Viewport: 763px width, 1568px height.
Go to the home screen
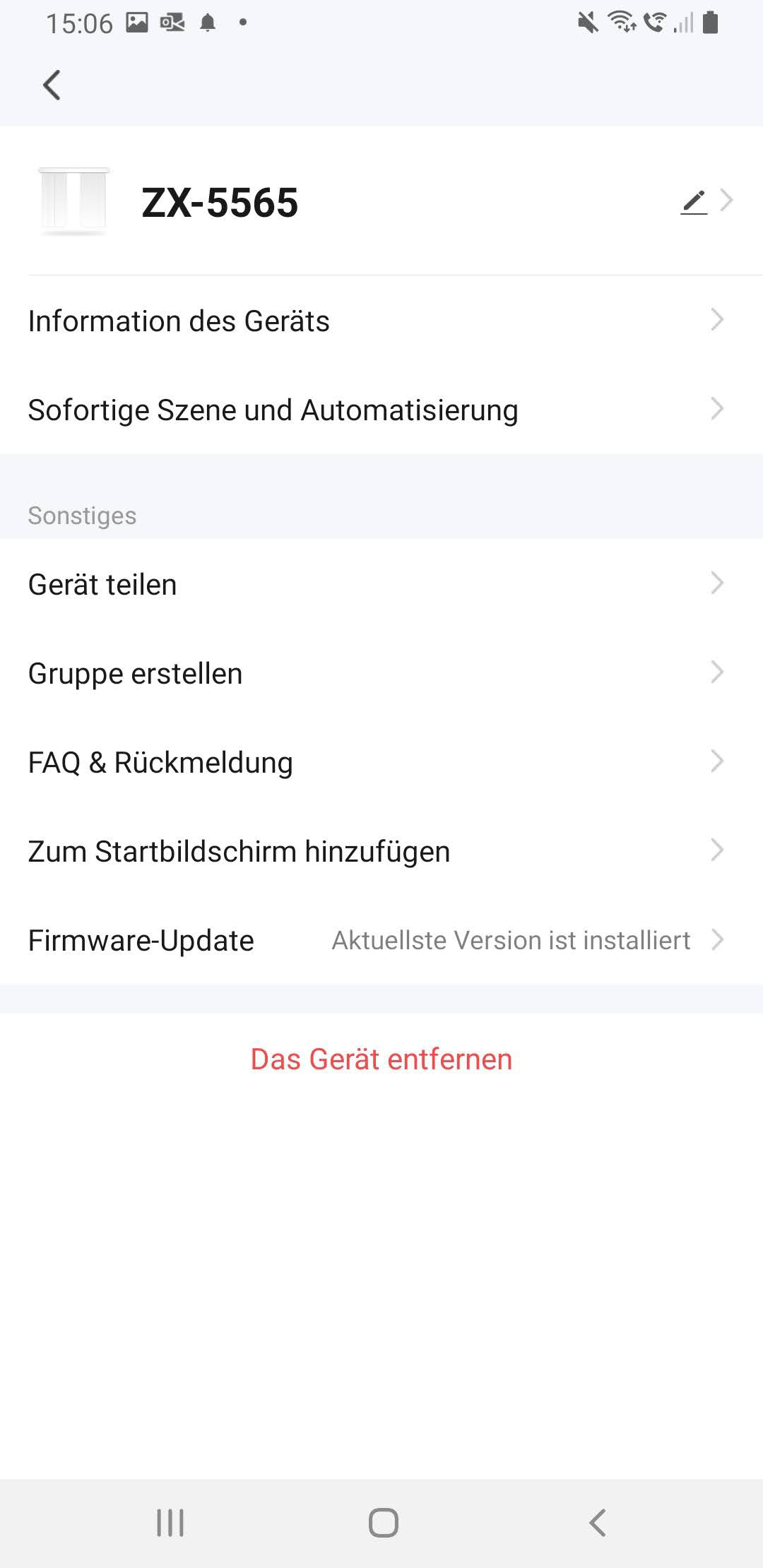[383, 1522]
